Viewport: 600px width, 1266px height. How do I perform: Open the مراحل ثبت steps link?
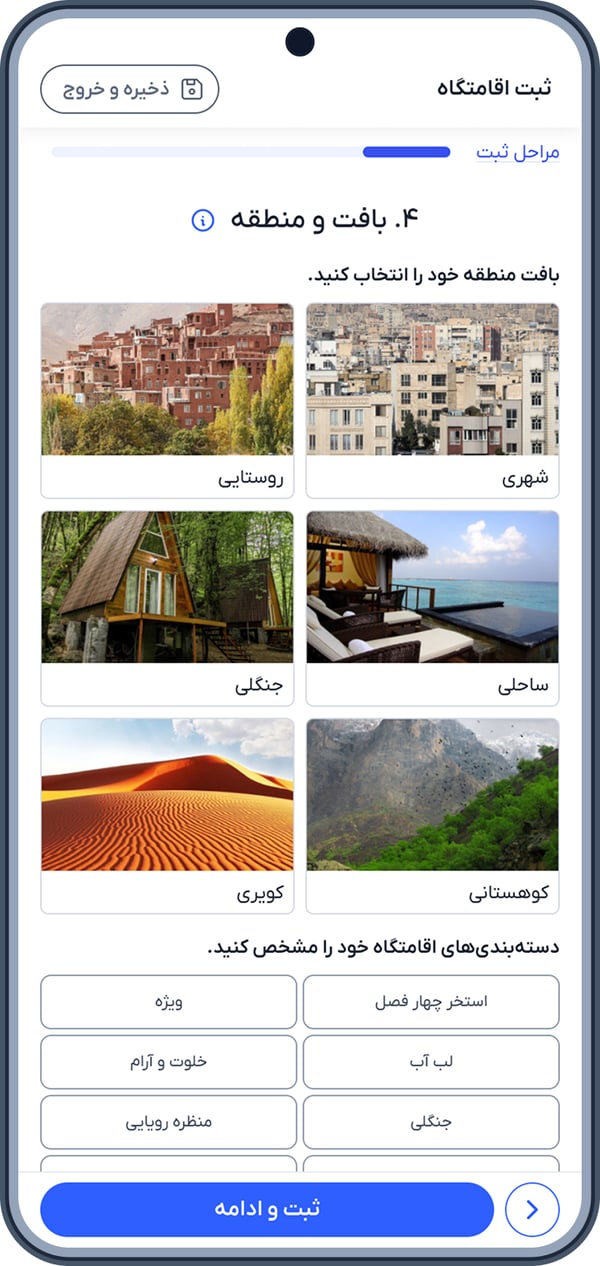[x=517, y=153]
